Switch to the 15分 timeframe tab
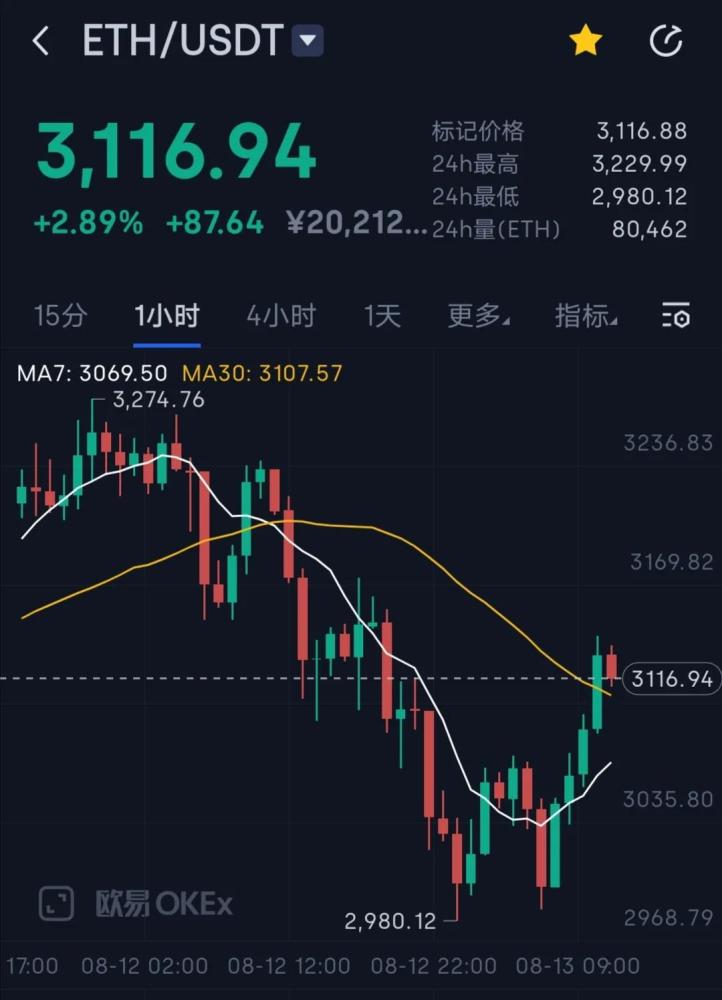The image size is (722, 1000). point(59,315)
